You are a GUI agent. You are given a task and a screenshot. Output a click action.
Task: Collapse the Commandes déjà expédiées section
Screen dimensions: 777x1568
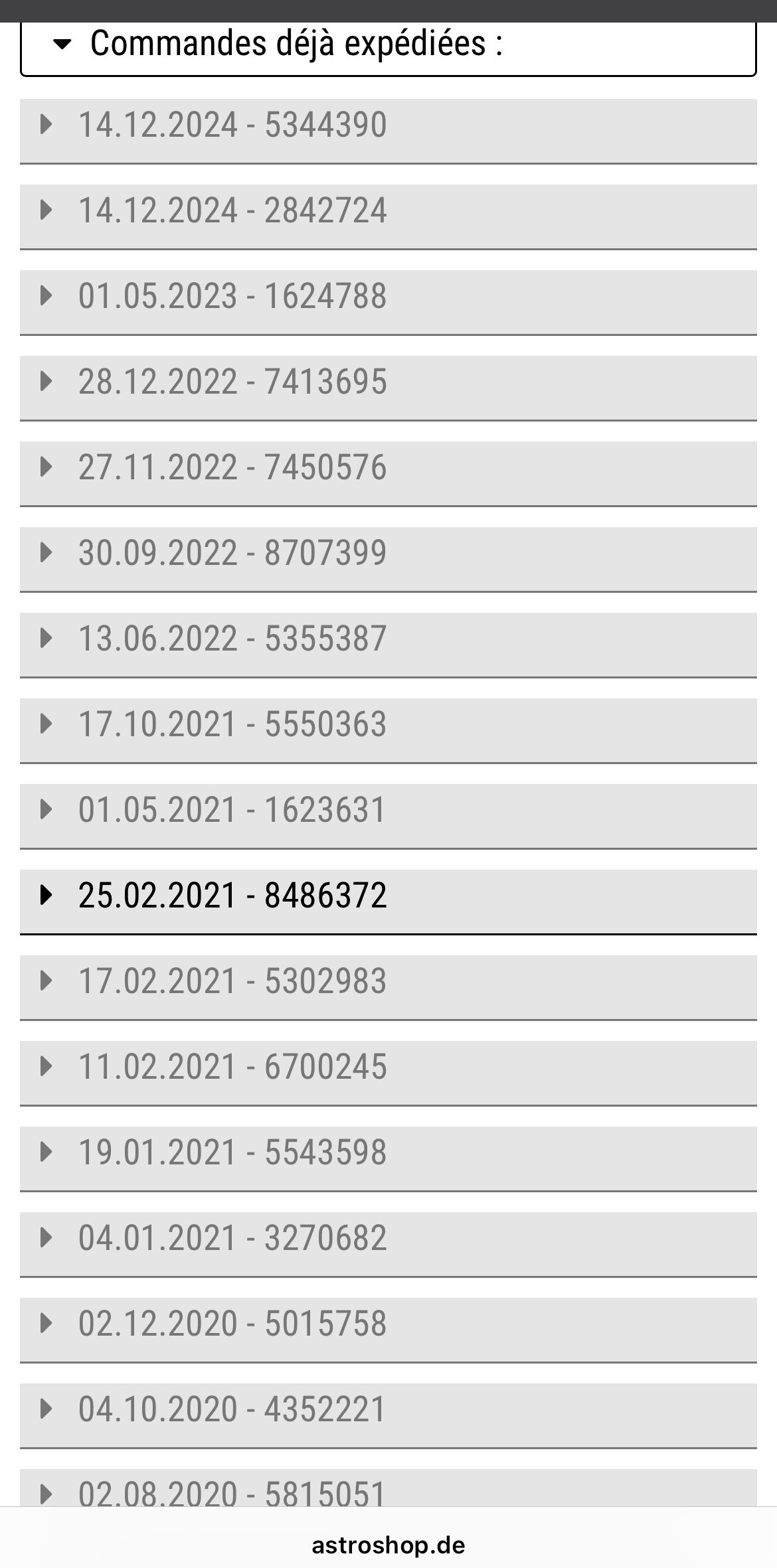coord(296,44)
